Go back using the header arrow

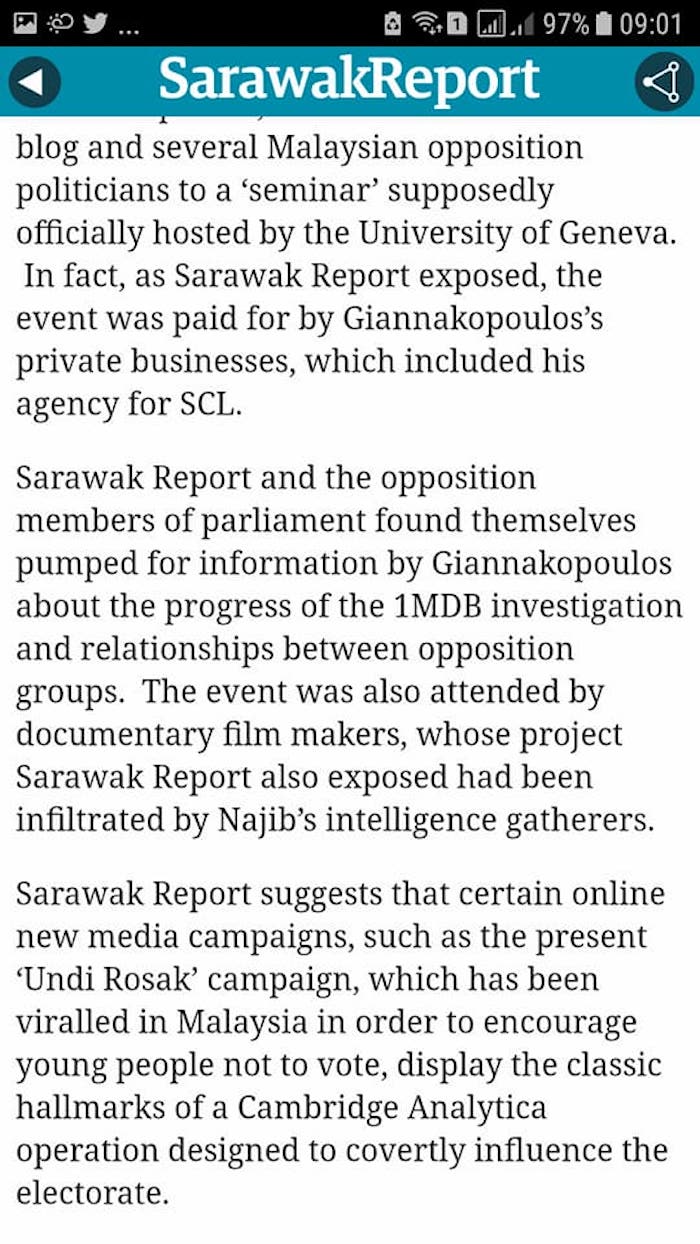coord(34,82)
